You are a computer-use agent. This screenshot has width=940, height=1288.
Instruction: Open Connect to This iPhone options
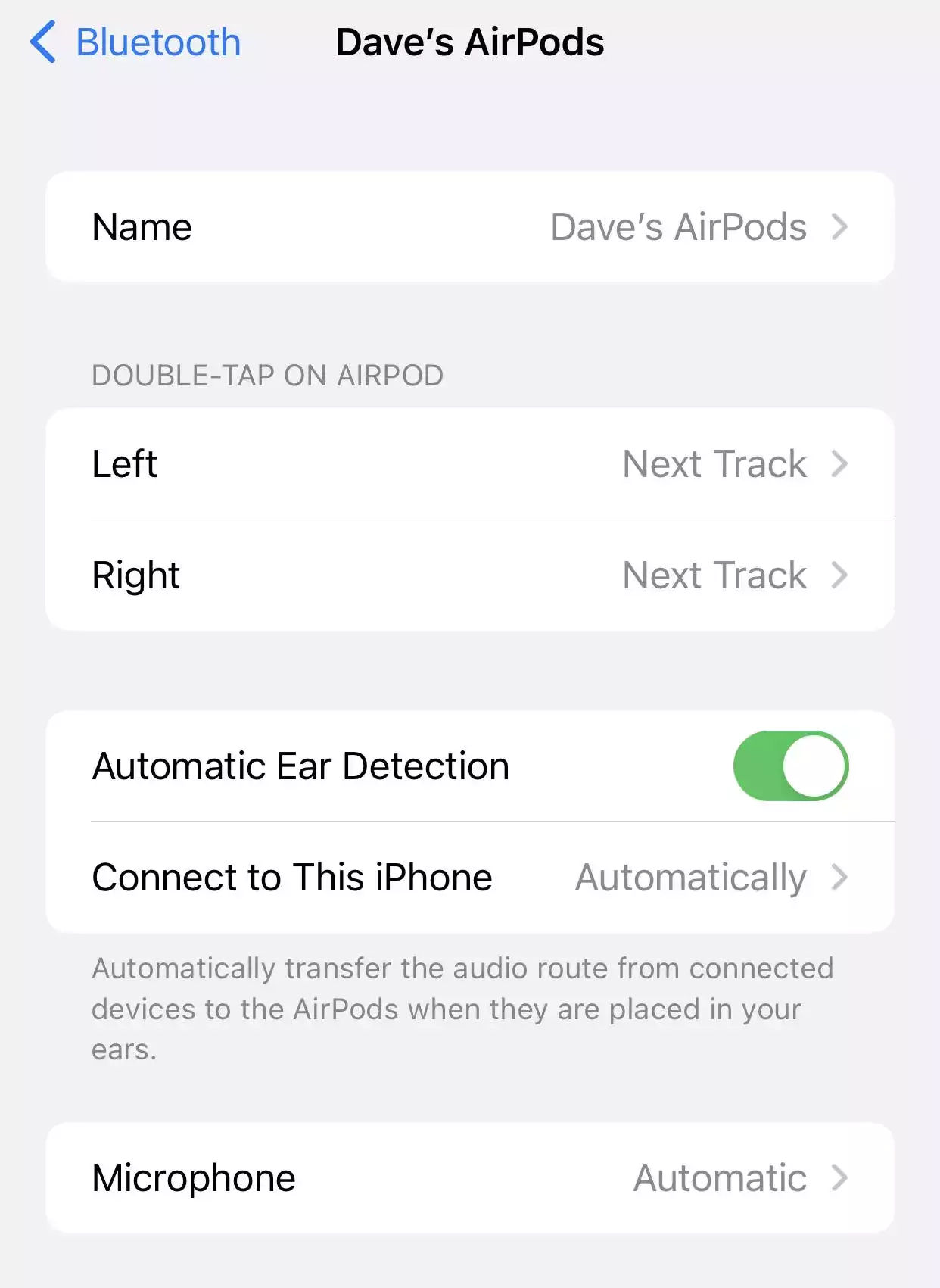tap(469, 878)
